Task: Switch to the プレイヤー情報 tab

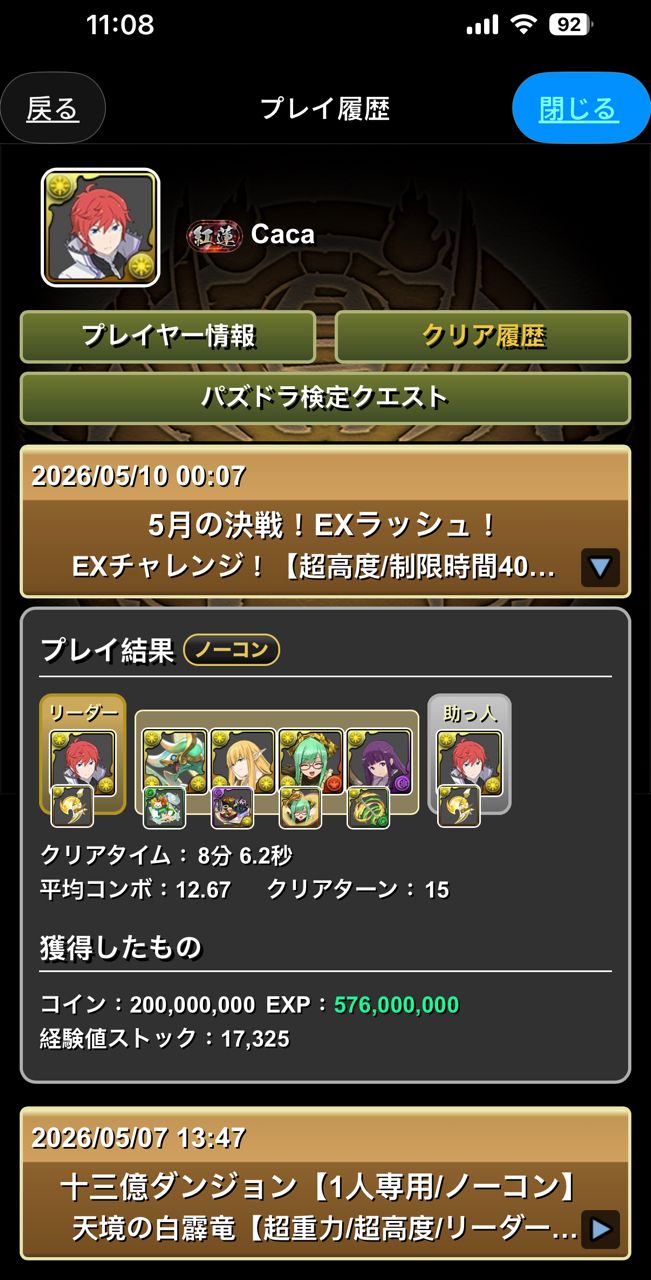Action: coord(168,336)
